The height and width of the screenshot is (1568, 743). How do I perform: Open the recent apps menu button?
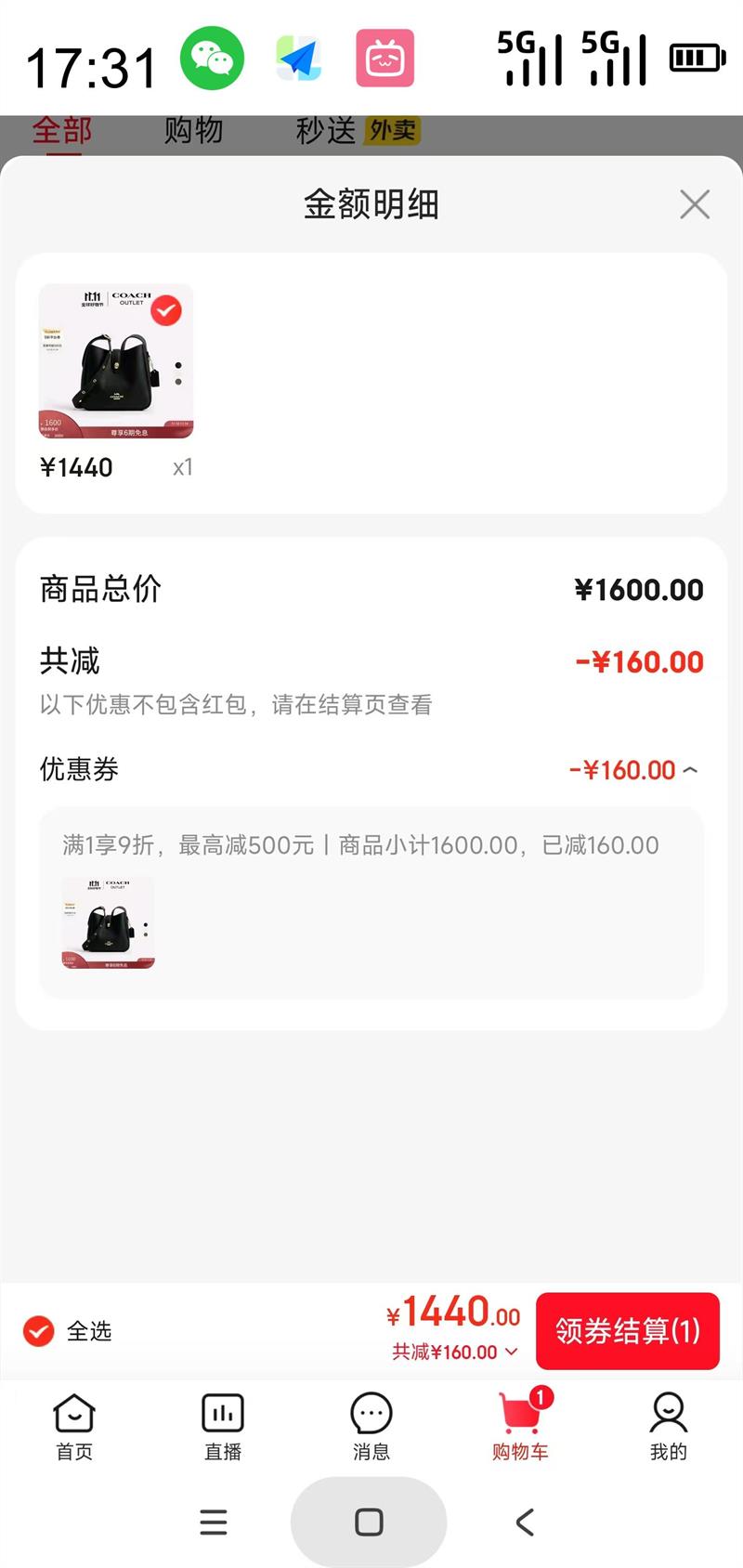click(214, 1522)
